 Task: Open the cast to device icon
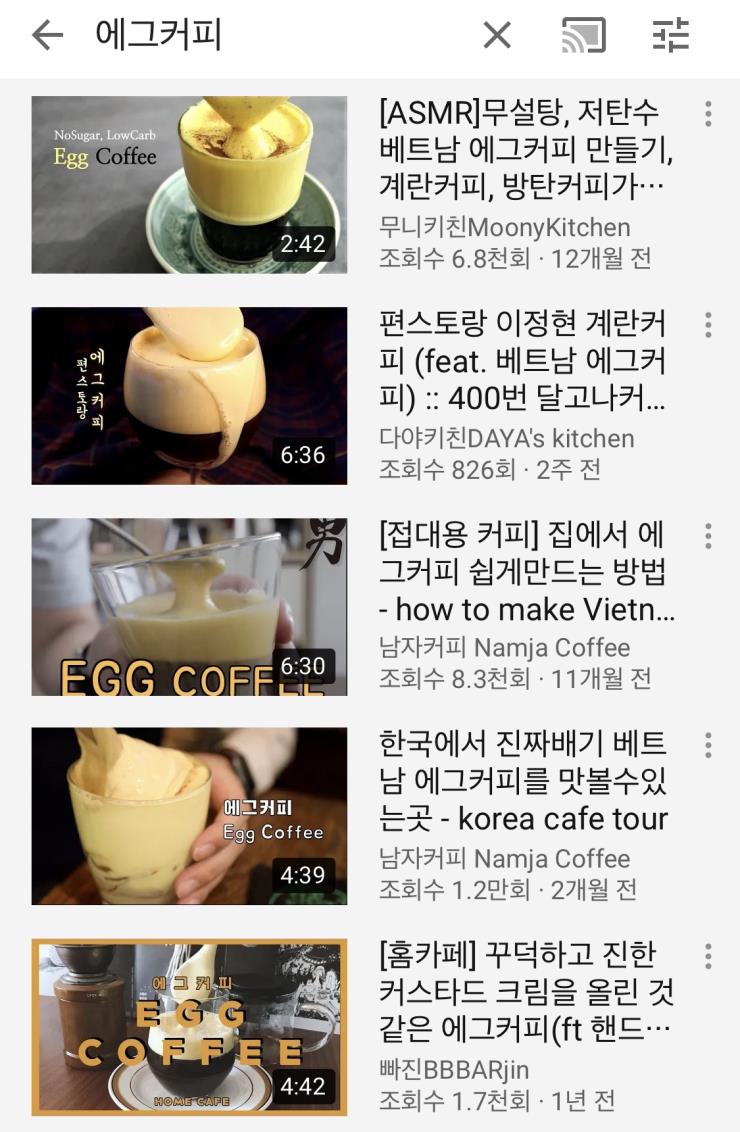pos(584,36)
